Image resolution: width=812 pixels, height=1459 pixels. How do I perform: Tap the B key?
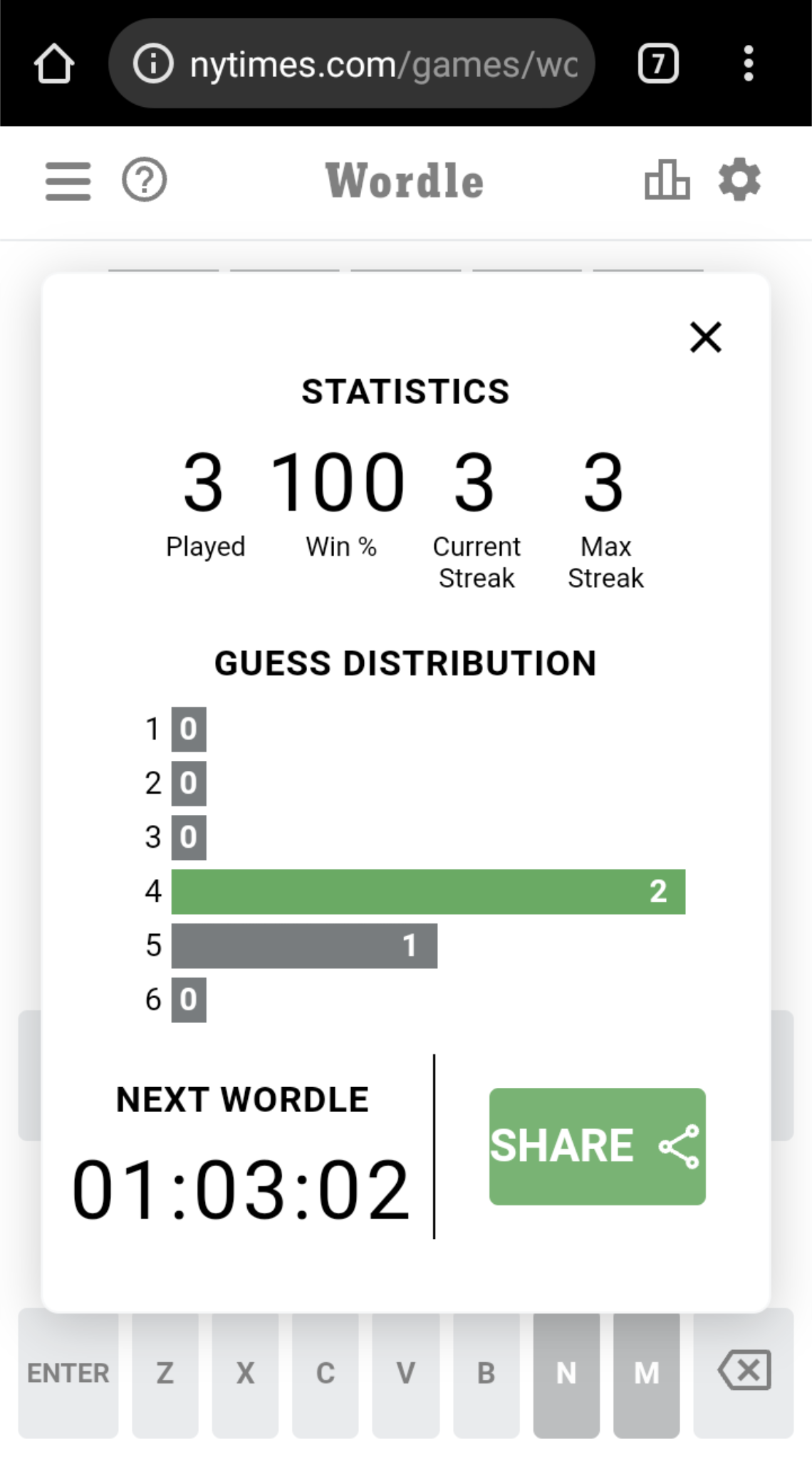pyautogui.click(x=486, y=1373)
